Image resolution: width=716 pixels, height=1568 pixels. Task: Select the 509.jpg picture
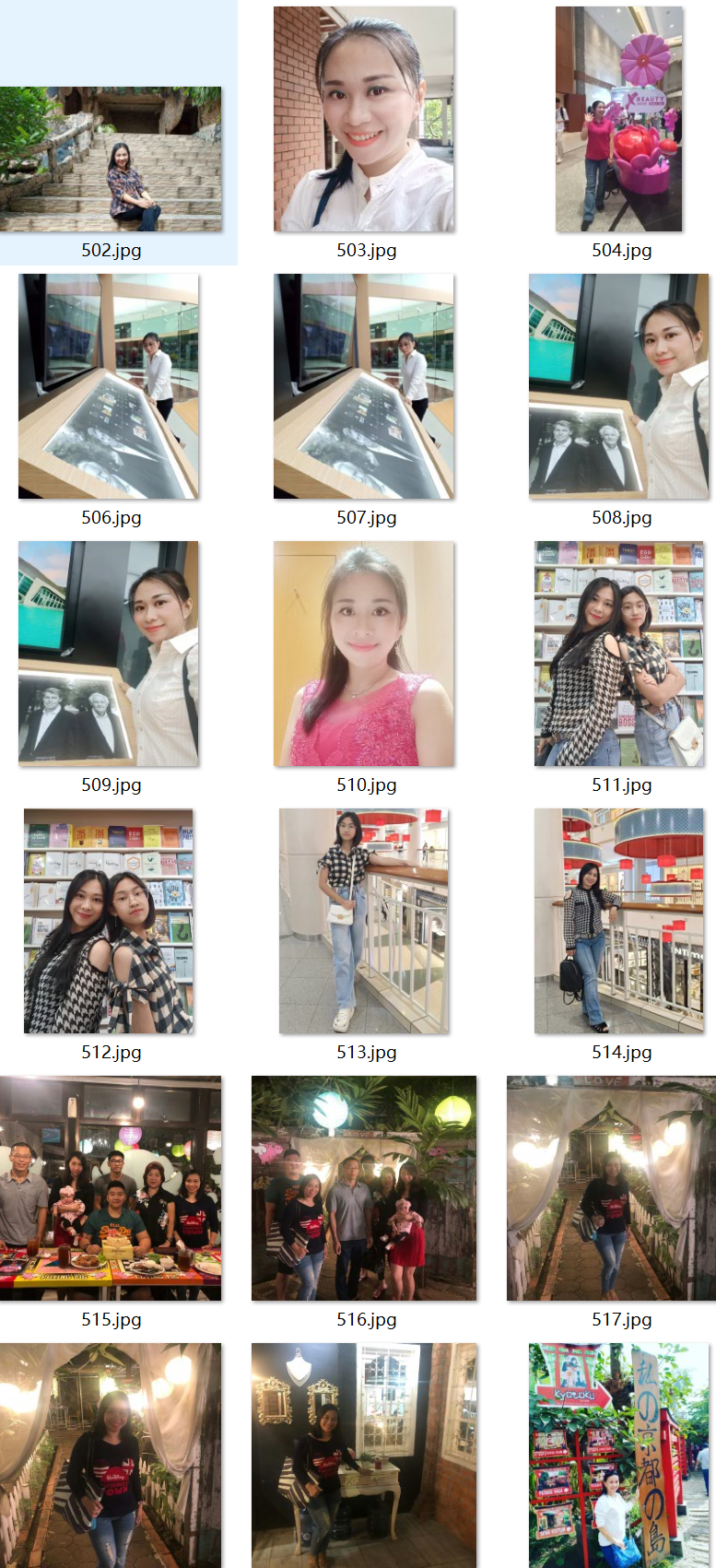point(109,654)
